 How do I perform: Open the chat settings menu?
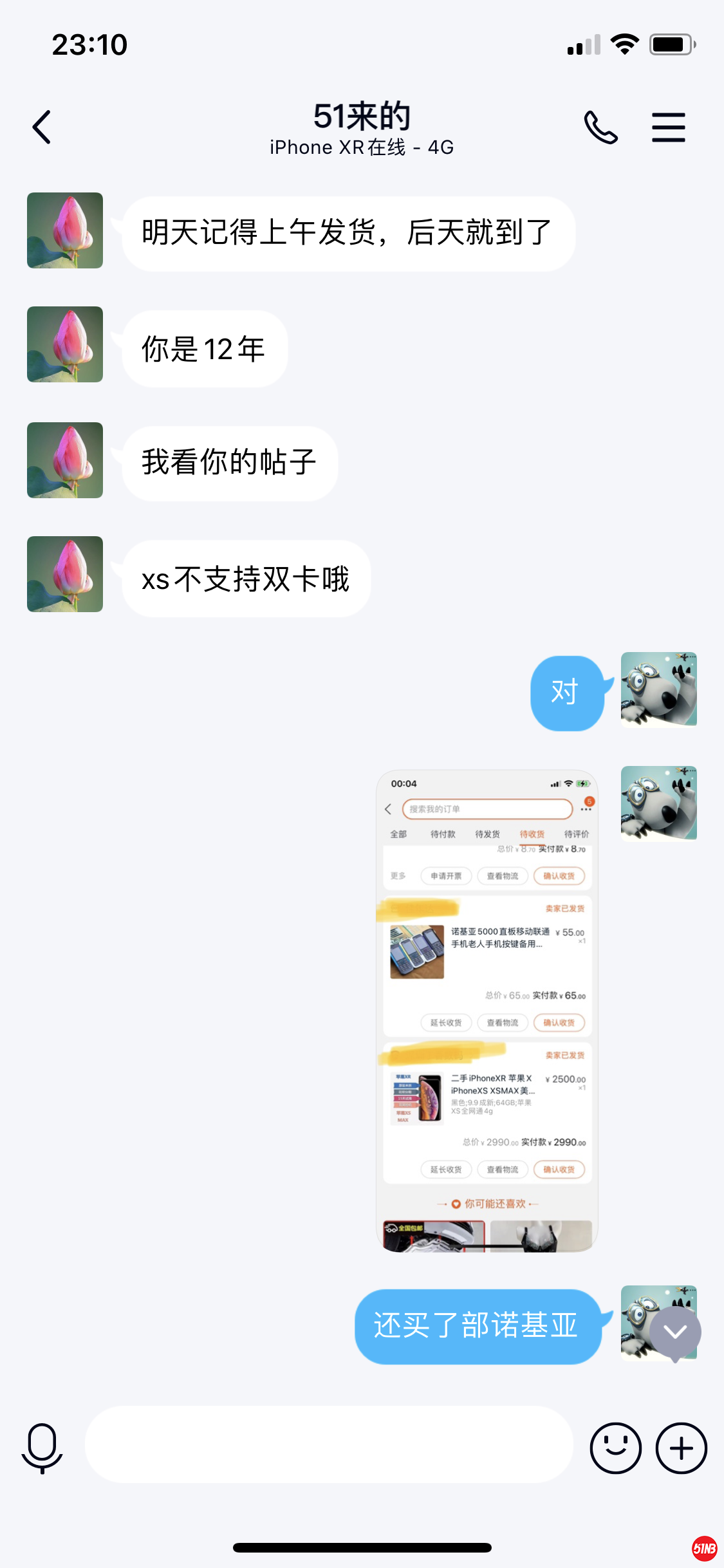(668, 127)
